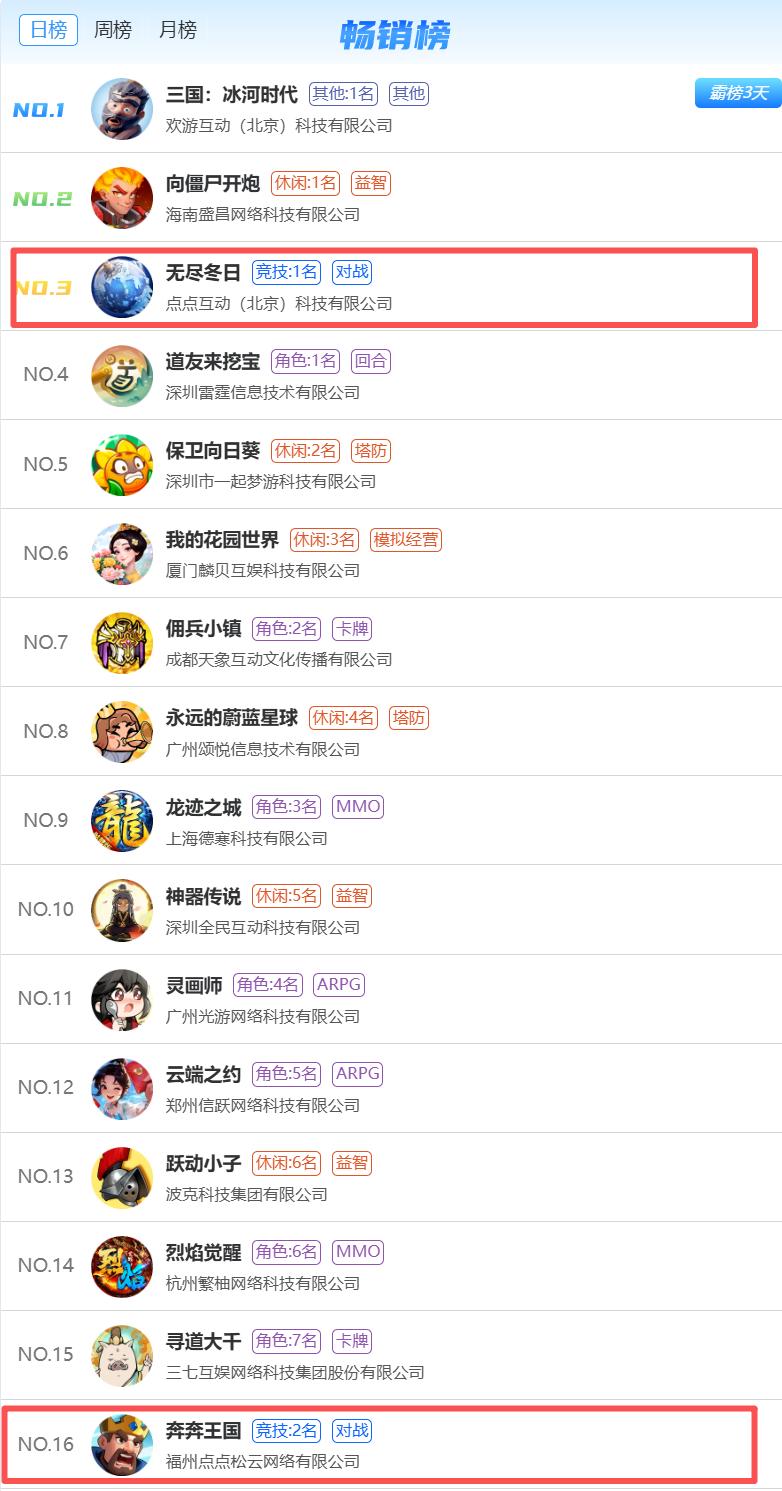Open 烈焰觉醒 game row
This screenshot has height=1491, width=782.
(204, 1252)
